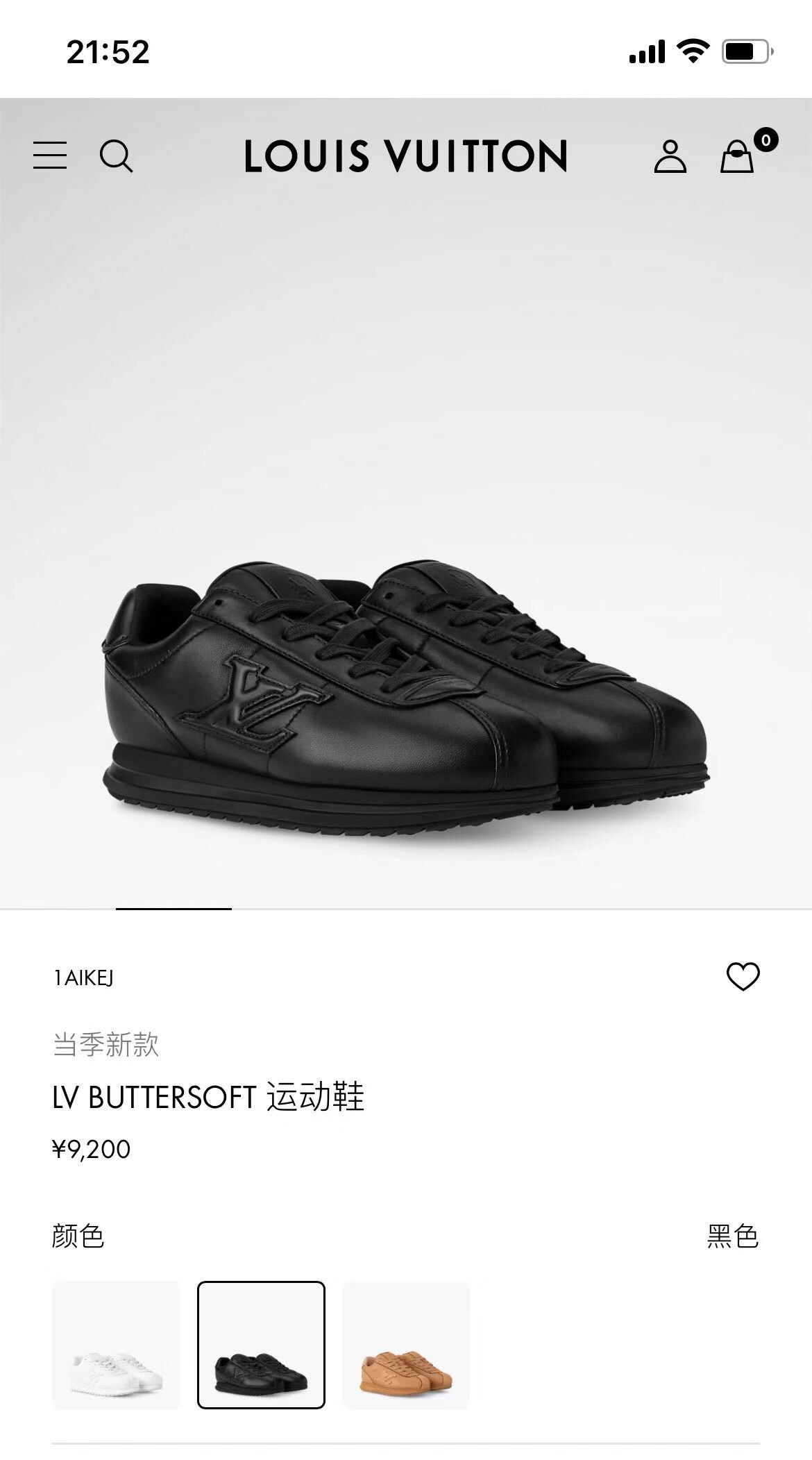This screenshot has width=812, height=1460.
Task: Select the white sneaker color
Action: pos(116,1345)
